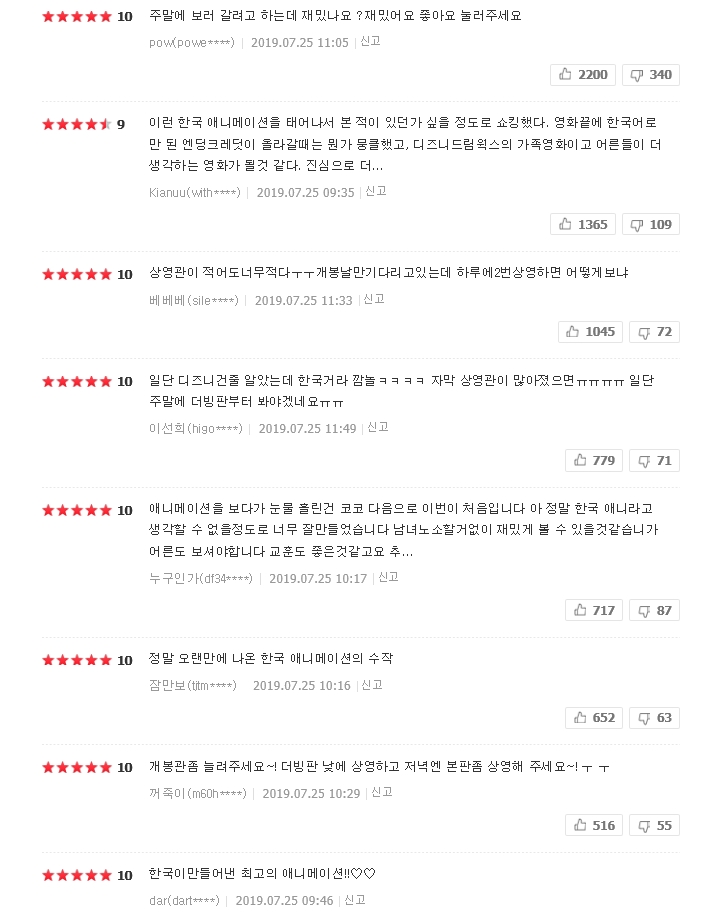Open reviewer 누구인가's profile name
Image resolution: width=723 pixels, height=918 pixels.
pos(201,578)
